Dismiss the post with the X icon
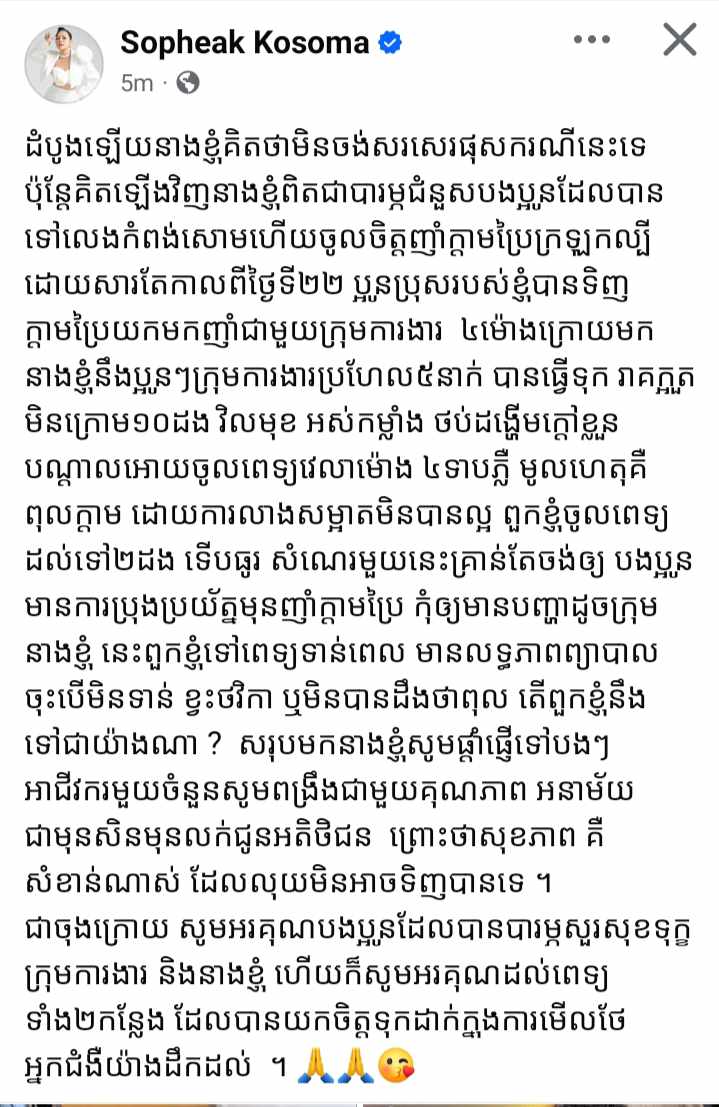The width and height of the screenshot is (719, 1107). (679, 41)
